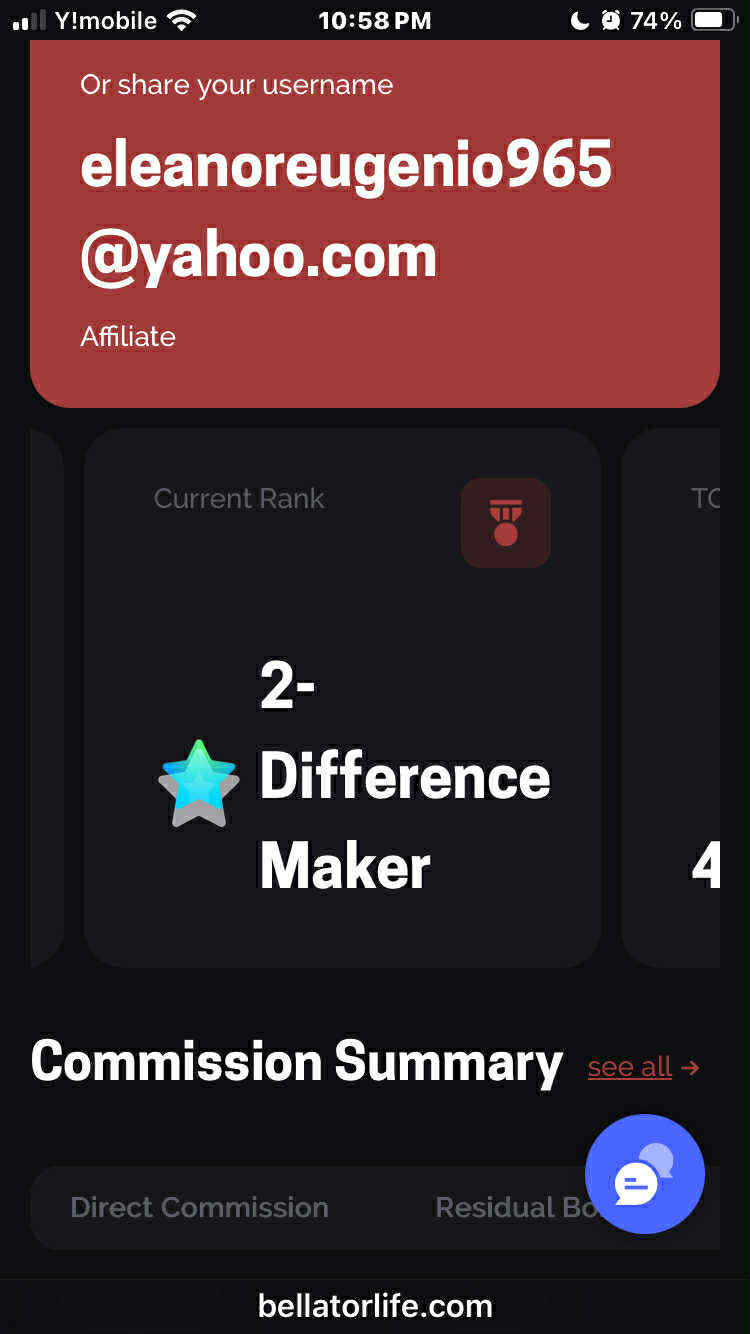Switch to the Residual Bonus tab
The width and height of the screenshot is (750, 1334).
[x=510, y=1208]
